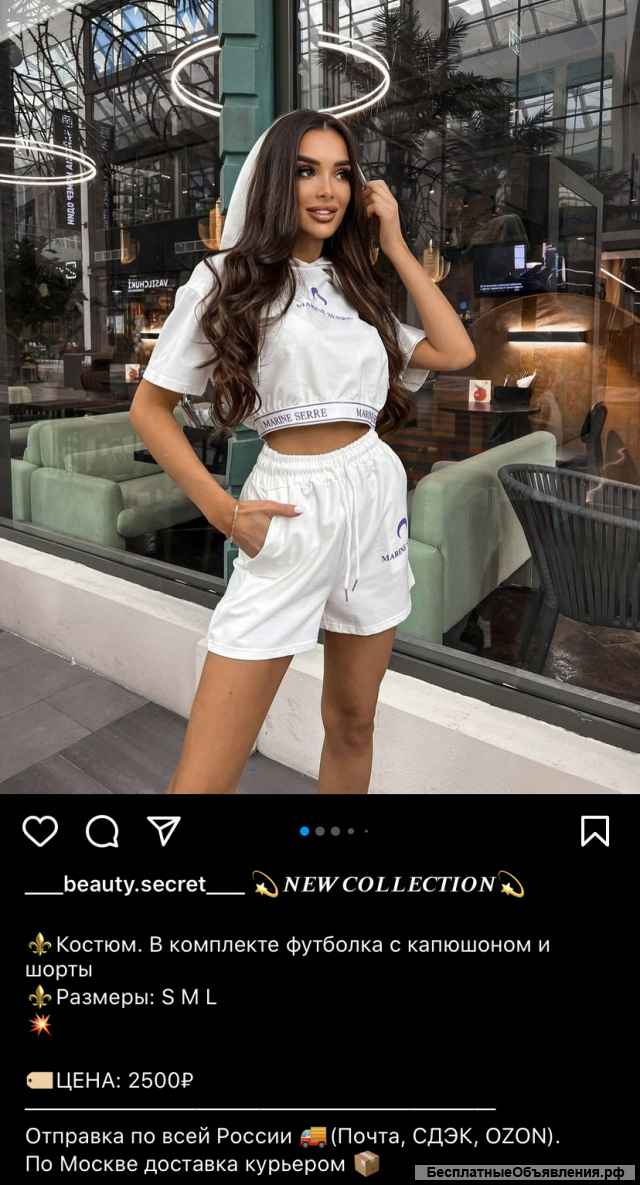Image resolution: width=640 pixels, height=1185 pixels.
Task: Open the ___beauty.secret___ profile
Action: click(134, 884)
